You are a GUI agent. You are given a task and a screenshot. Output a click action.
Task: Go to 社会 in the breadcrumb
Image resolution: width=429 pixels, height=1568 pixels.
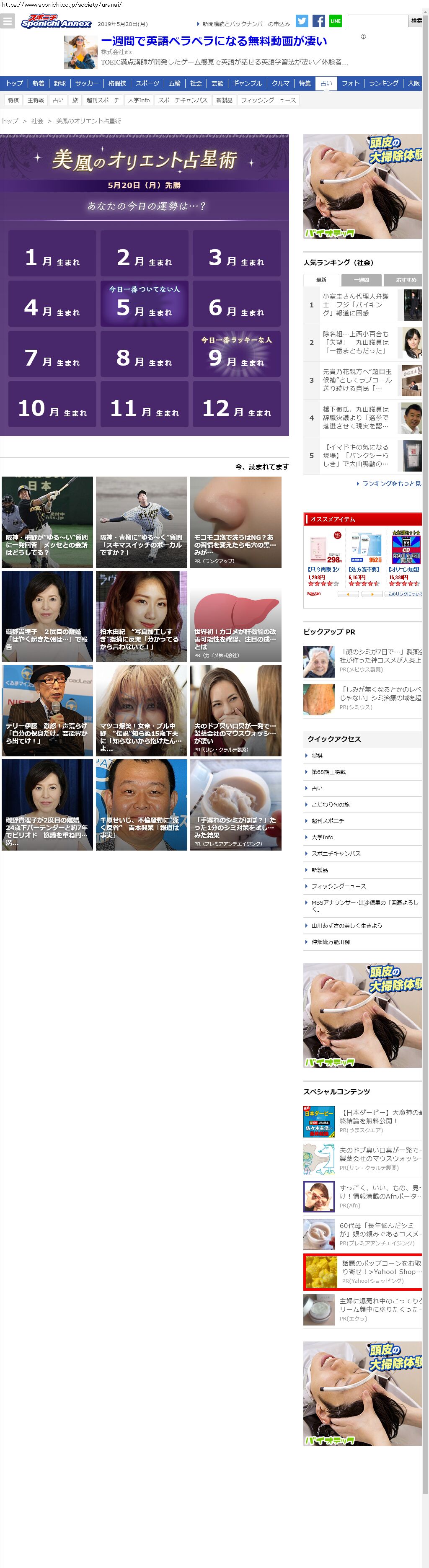coord(37,121)
